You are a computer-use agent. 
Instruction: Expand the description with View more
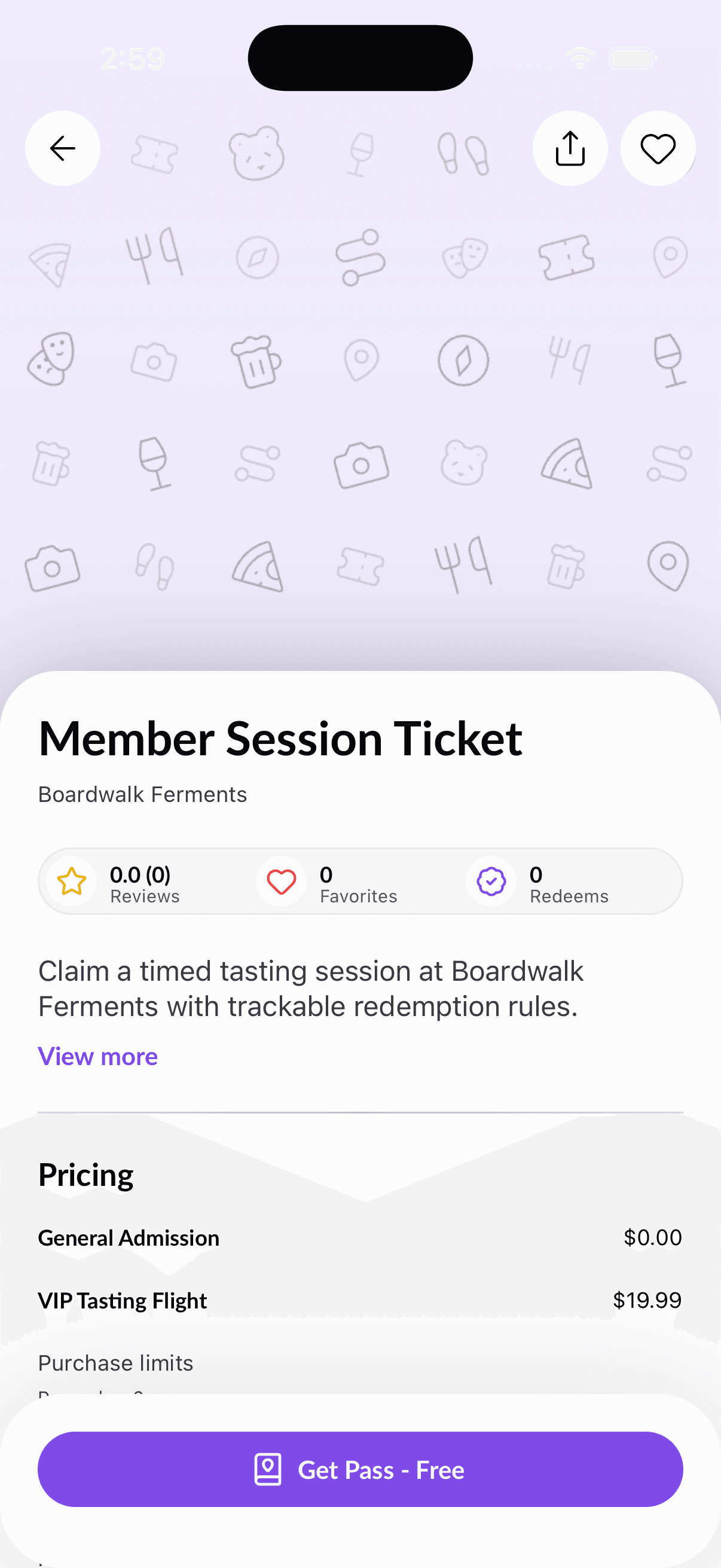97,1057
